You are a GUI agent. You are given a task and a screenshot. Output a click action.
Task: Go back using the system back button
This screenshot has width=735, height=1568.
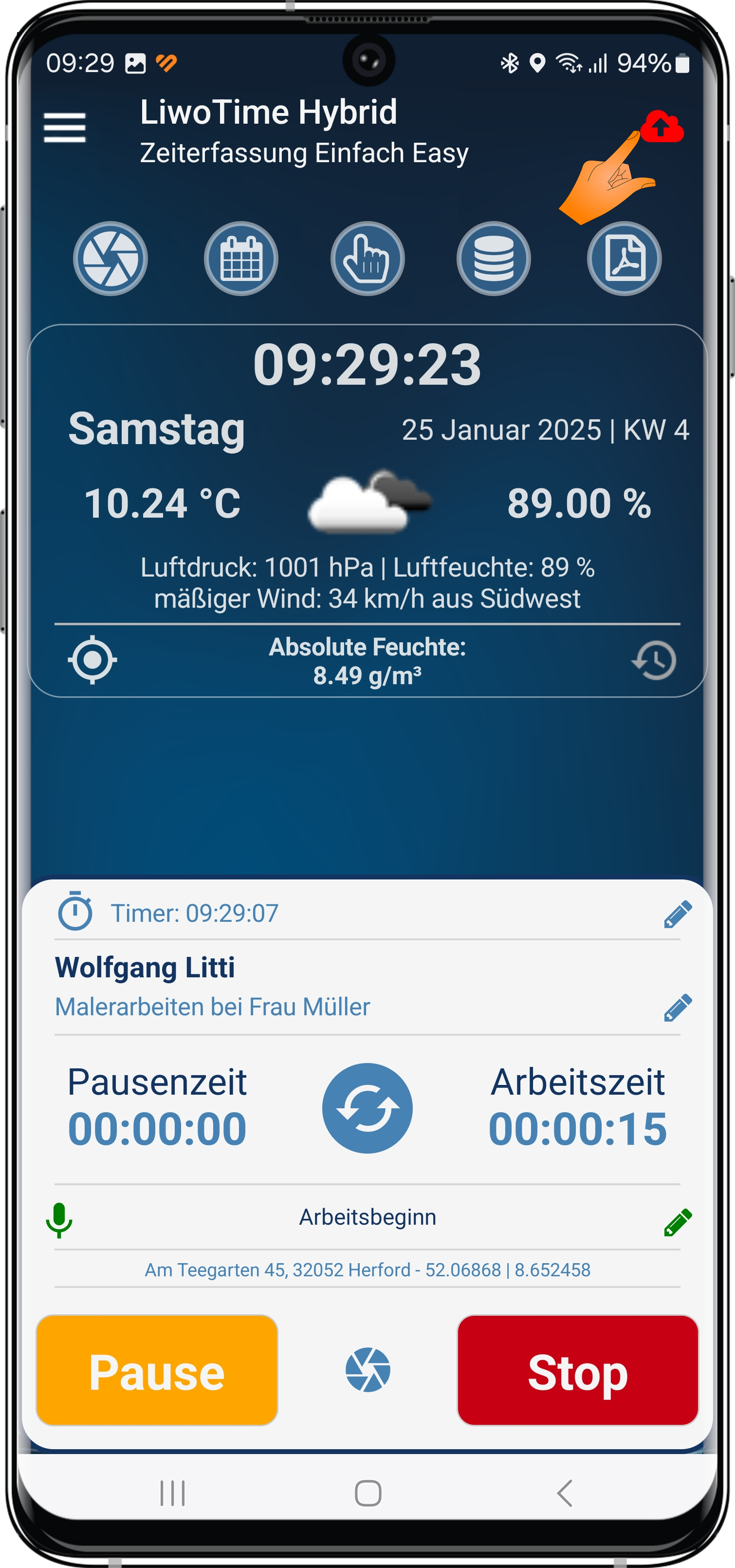tap(565, 1493)
